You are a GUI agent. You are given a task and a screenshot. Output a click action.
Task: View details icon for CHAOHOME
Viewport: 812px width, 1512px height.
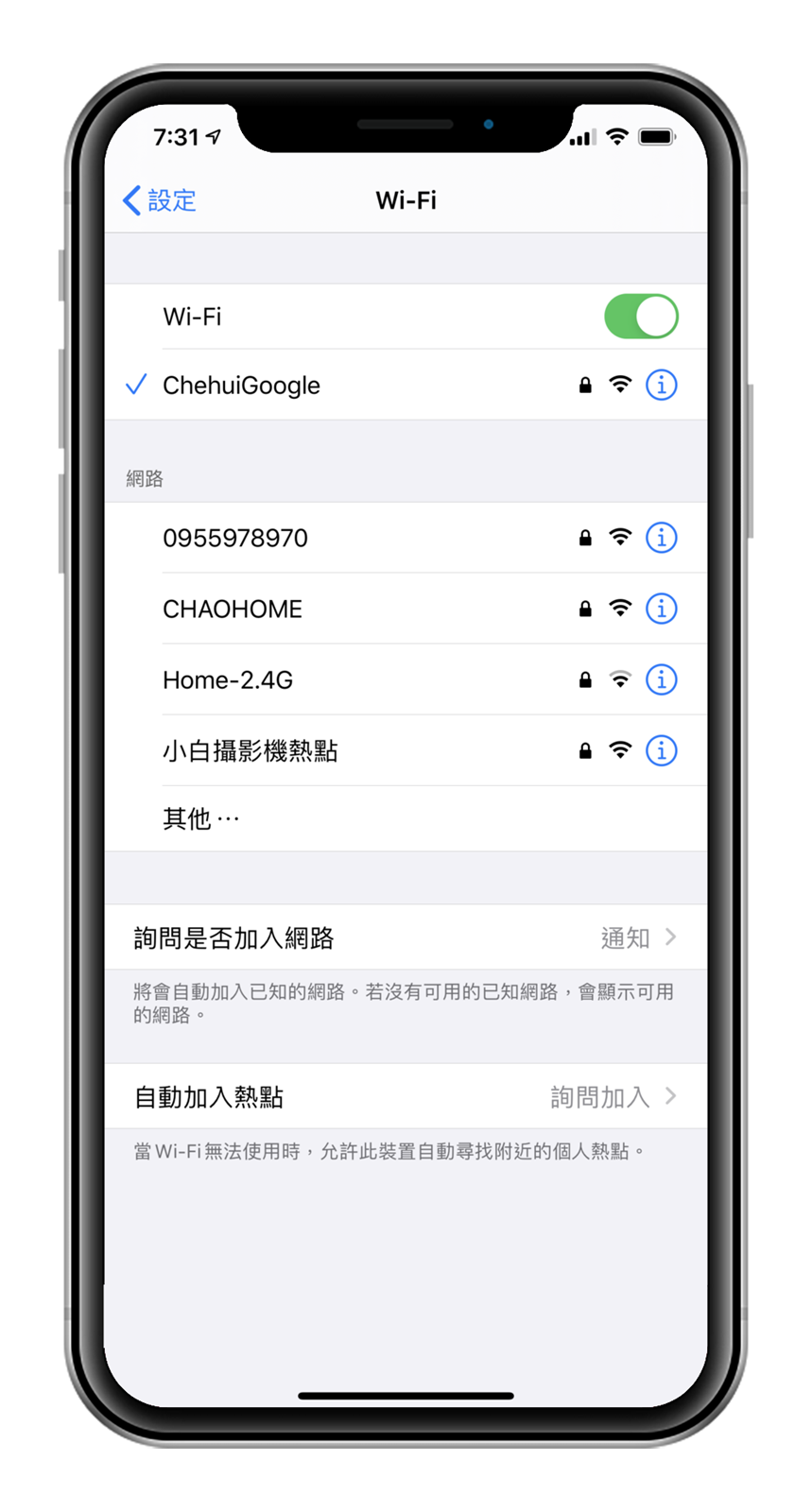(x=661, y=609)
